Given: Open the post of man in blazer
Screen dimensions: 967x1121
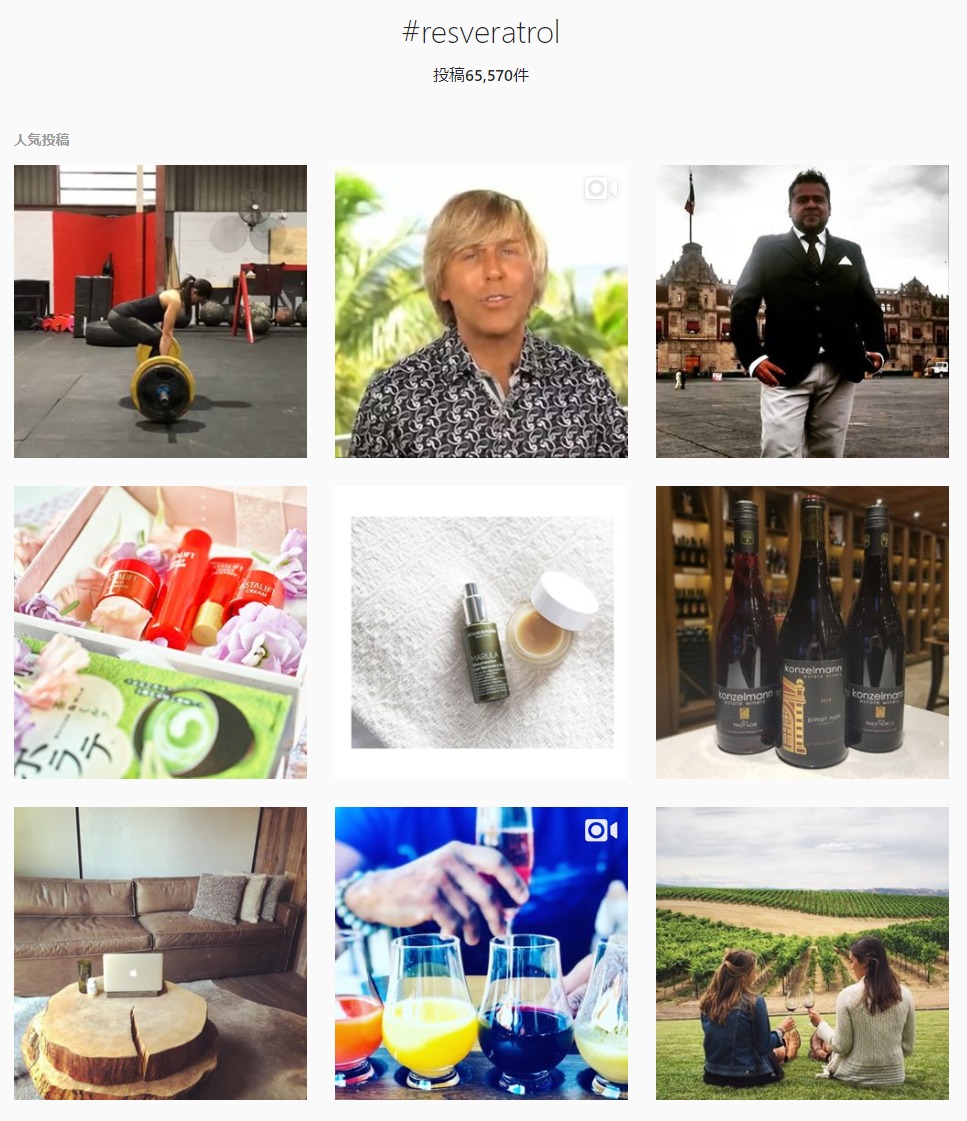Looking at the screenshot, I should (802, 311).
